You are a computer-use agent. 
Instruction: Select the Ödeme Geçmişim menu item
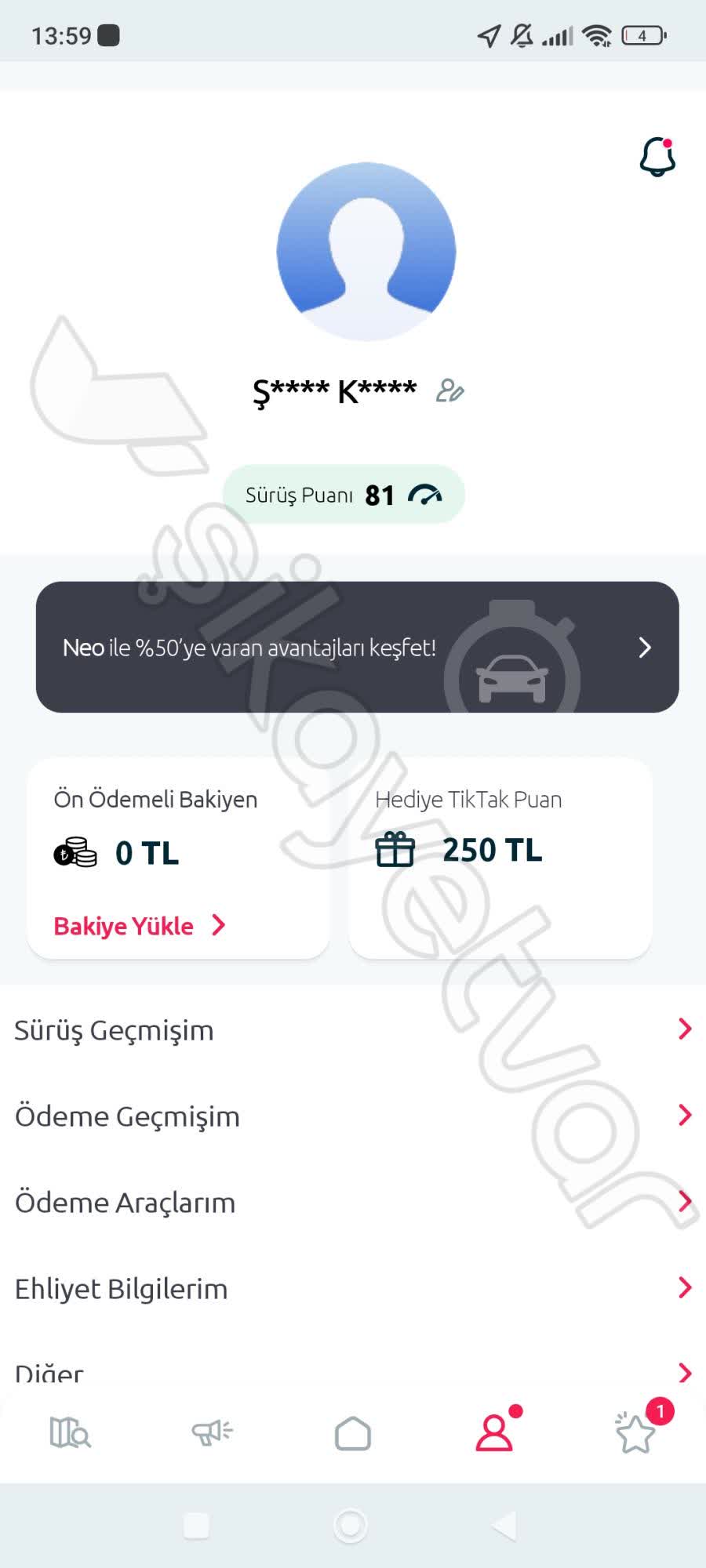point(128,1116)
